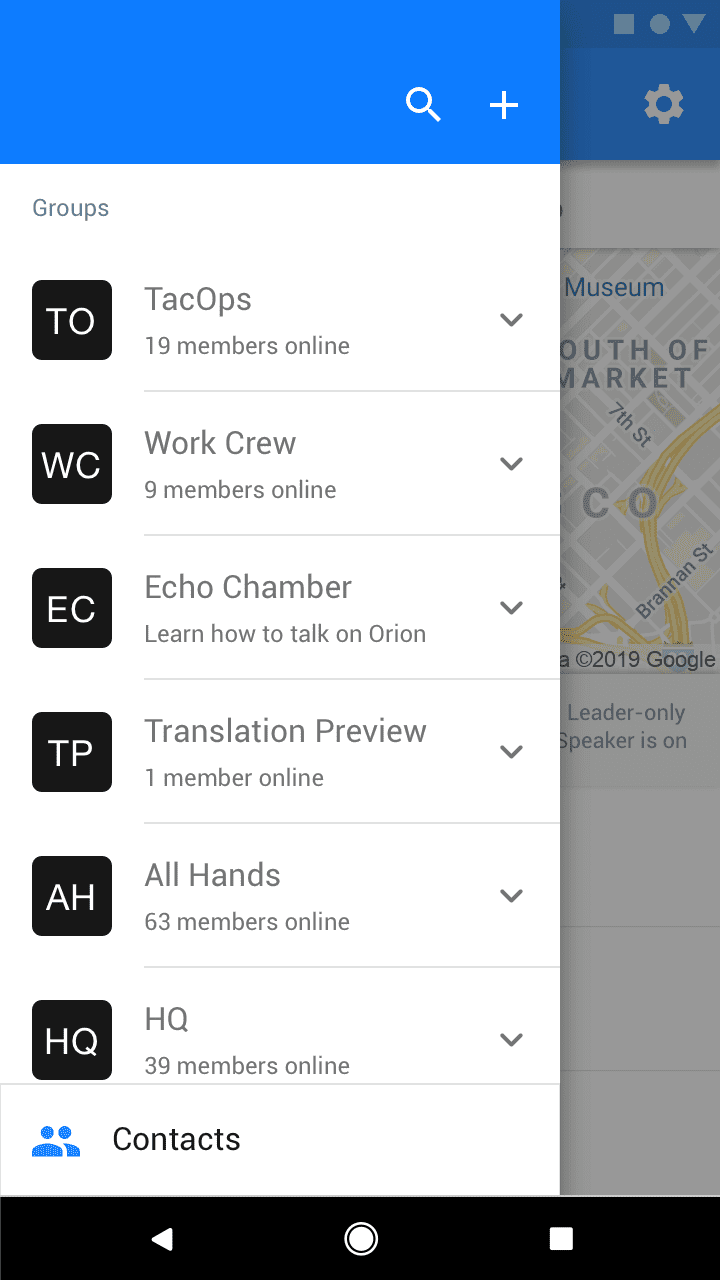
Task: Expand the Work Crew chevron
Action: tap(512, 464)
